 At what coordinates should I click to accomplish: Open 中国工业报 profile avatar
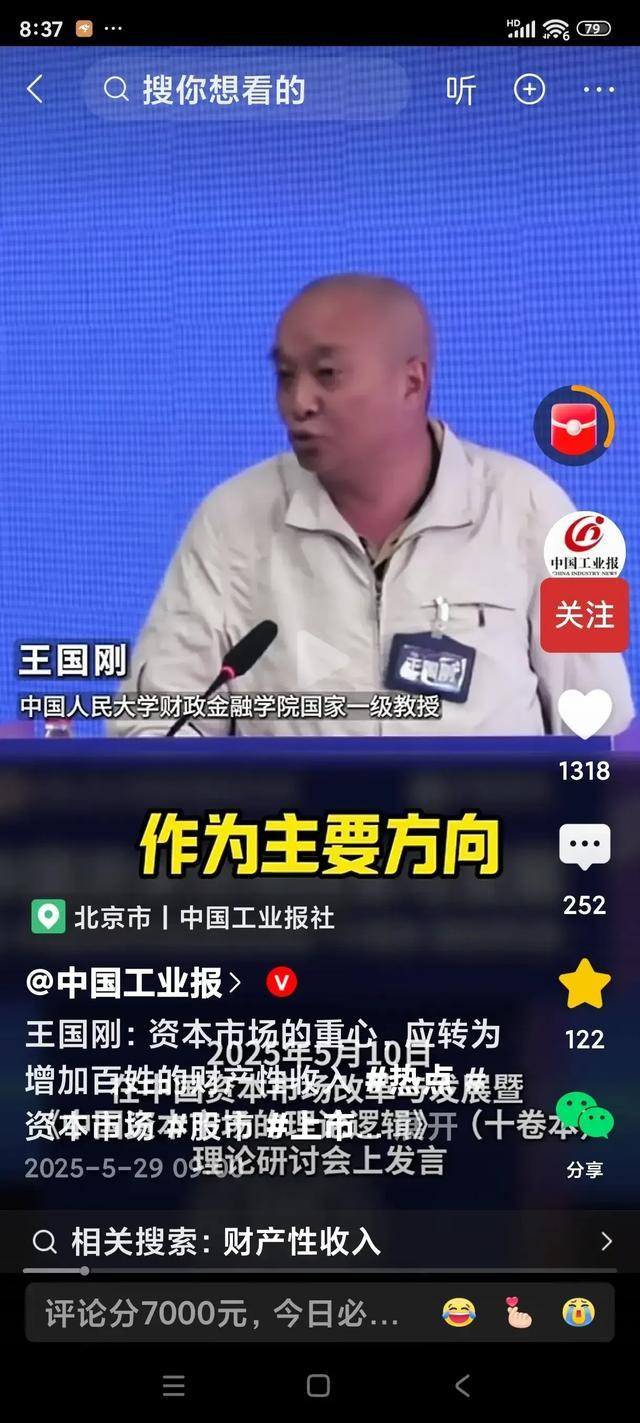(x=585, y=546)
